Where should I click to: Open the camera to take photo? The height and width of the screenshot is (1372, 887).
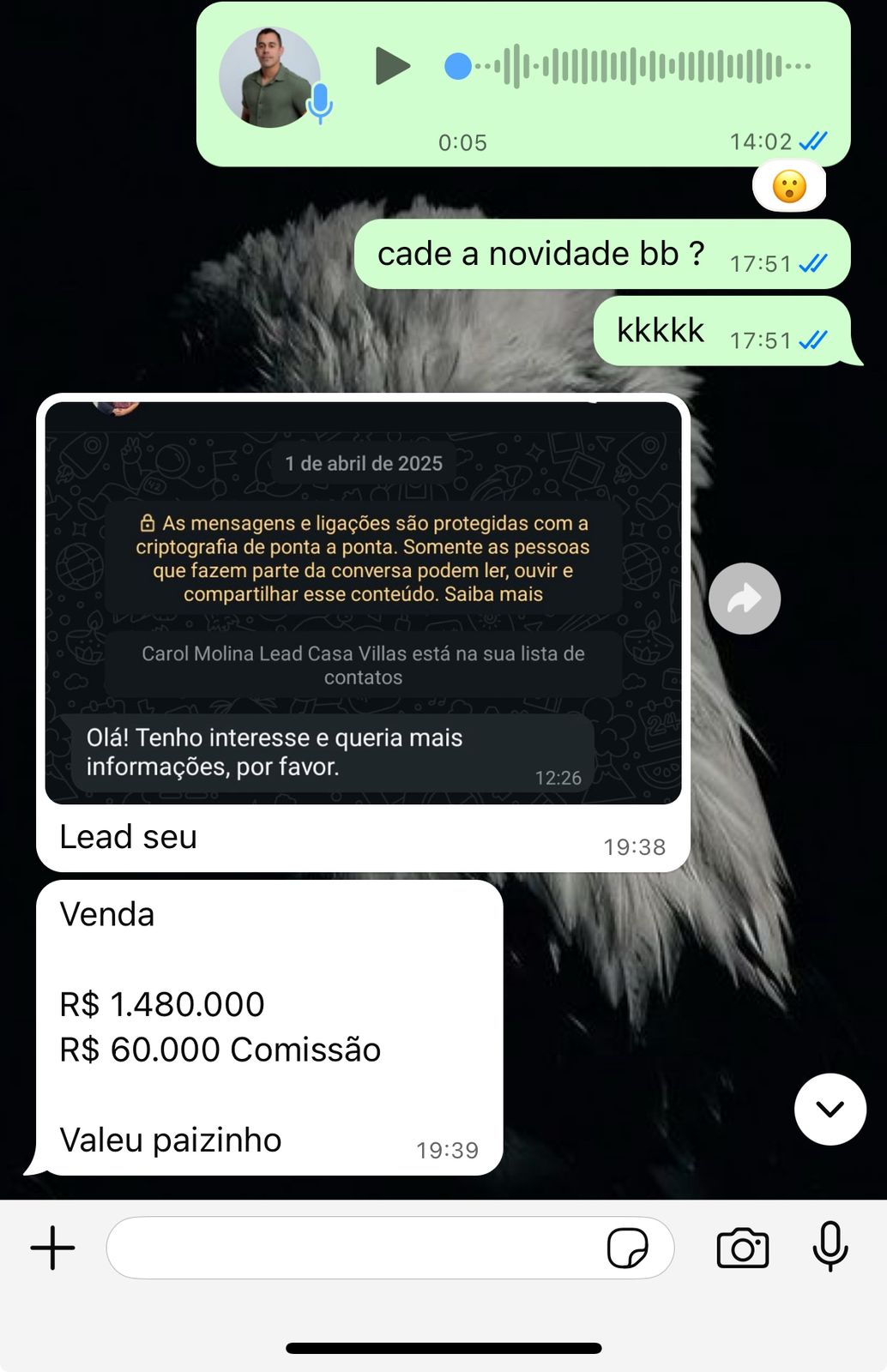pyautogui.click(x=742, y=1248)
